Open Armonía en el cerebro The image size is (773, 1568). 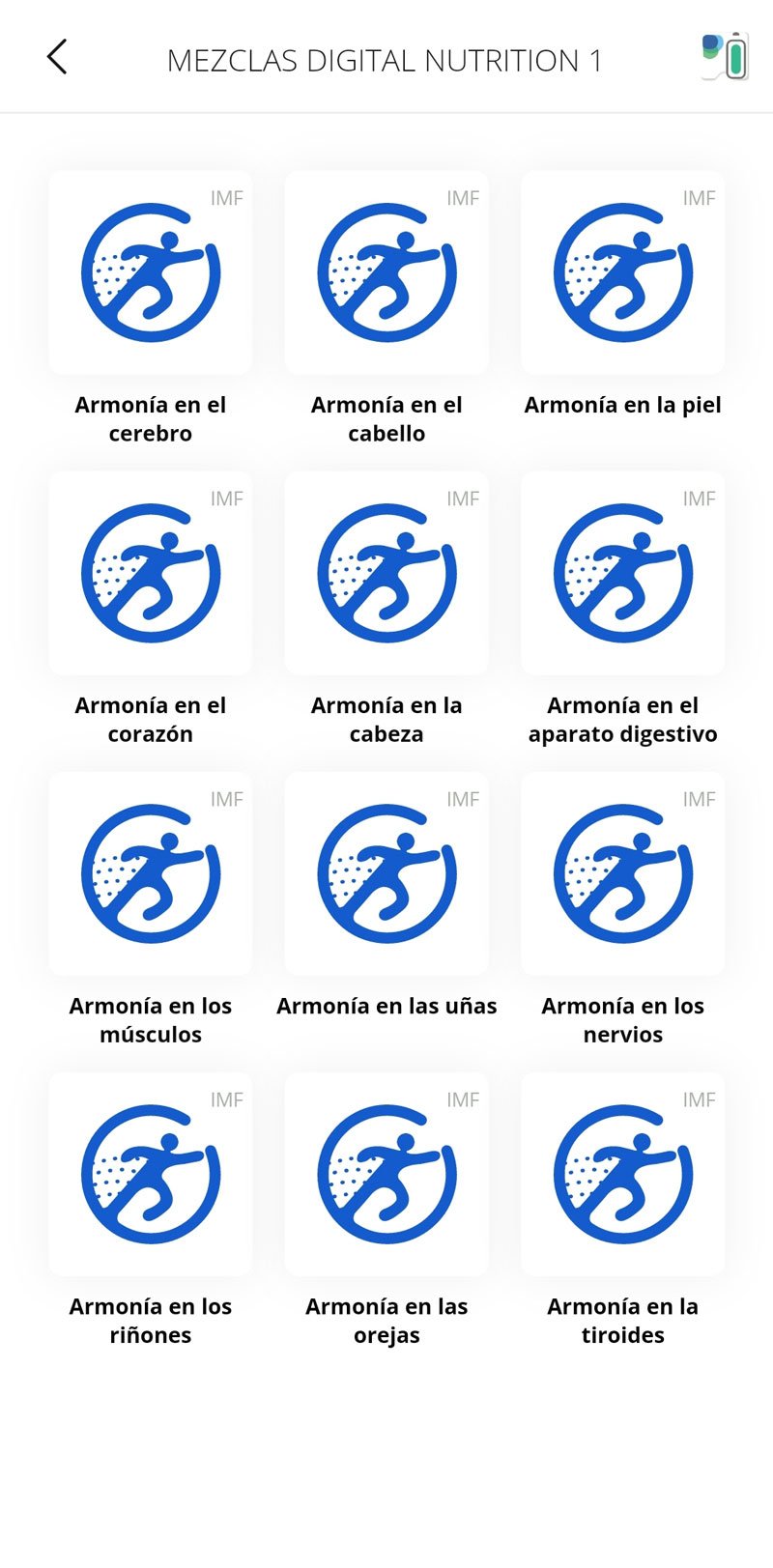(x=151, y=273)
